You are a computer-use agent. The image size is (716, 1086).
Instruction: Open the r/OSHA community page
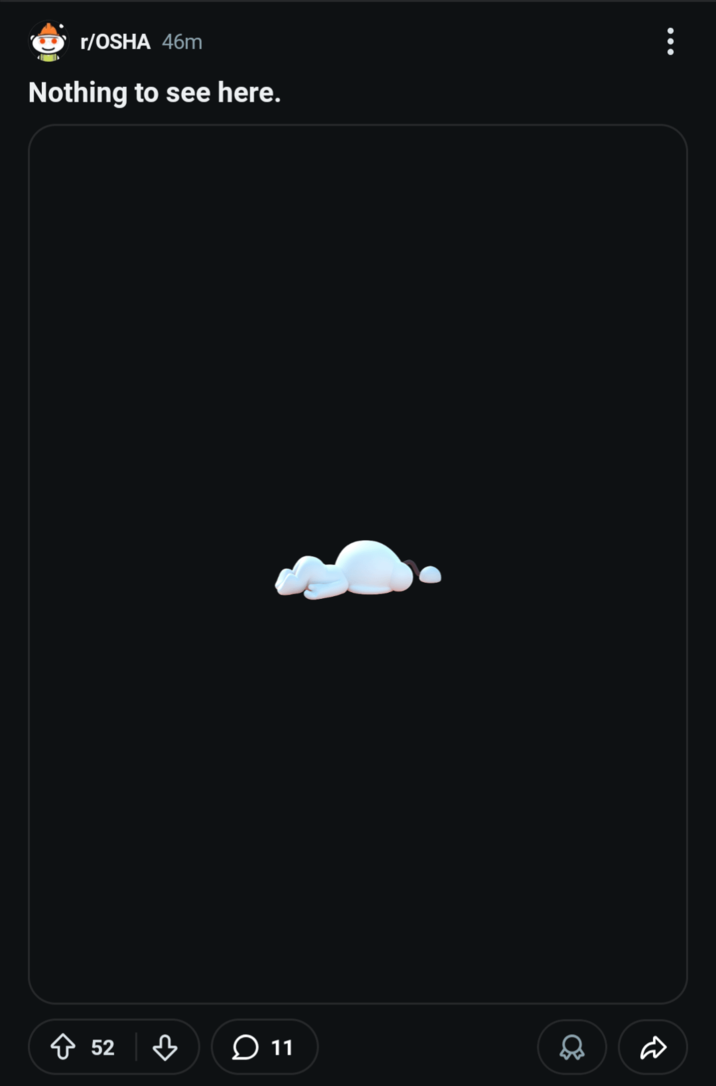pos(114,41)
